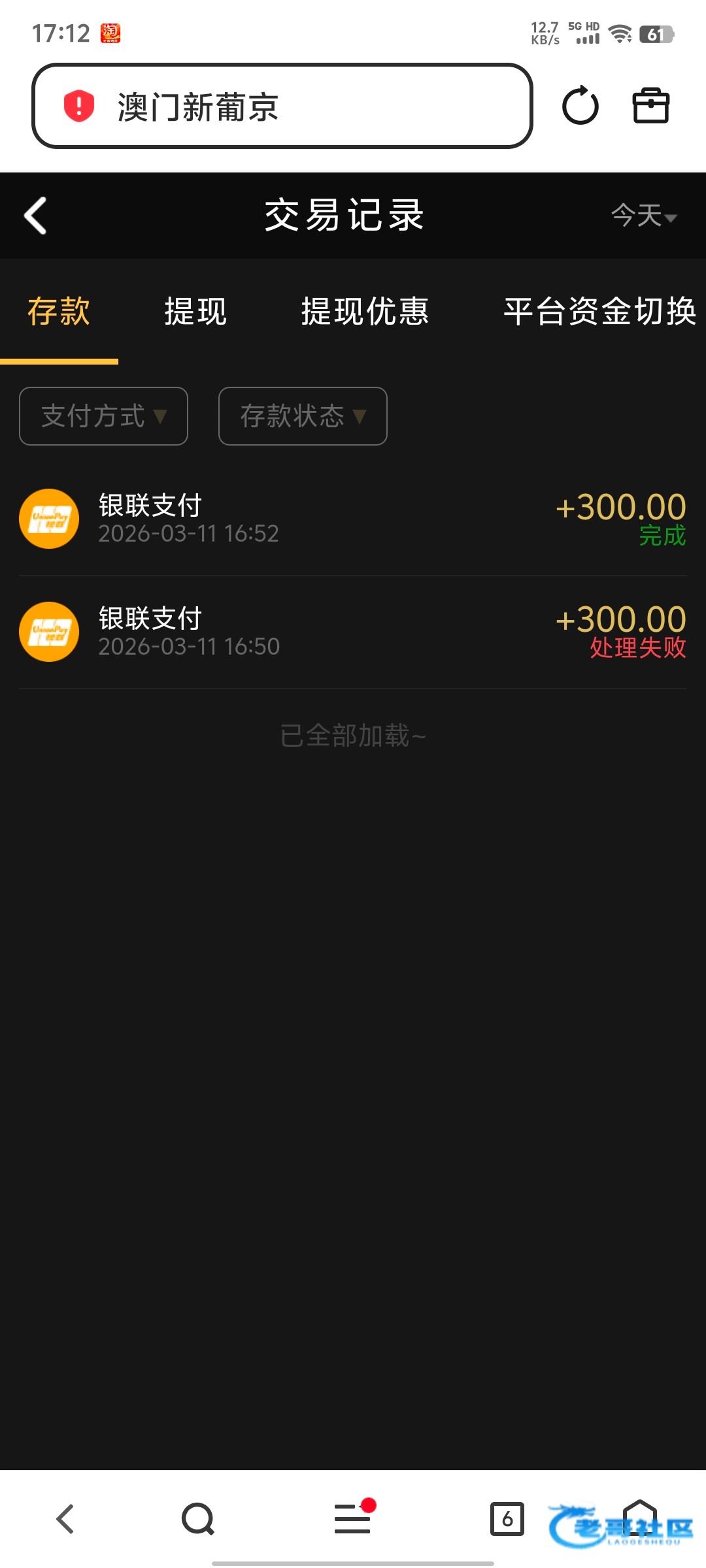Expand the 支付方式 filter
706x1568 pixels.
coord(104,416)
